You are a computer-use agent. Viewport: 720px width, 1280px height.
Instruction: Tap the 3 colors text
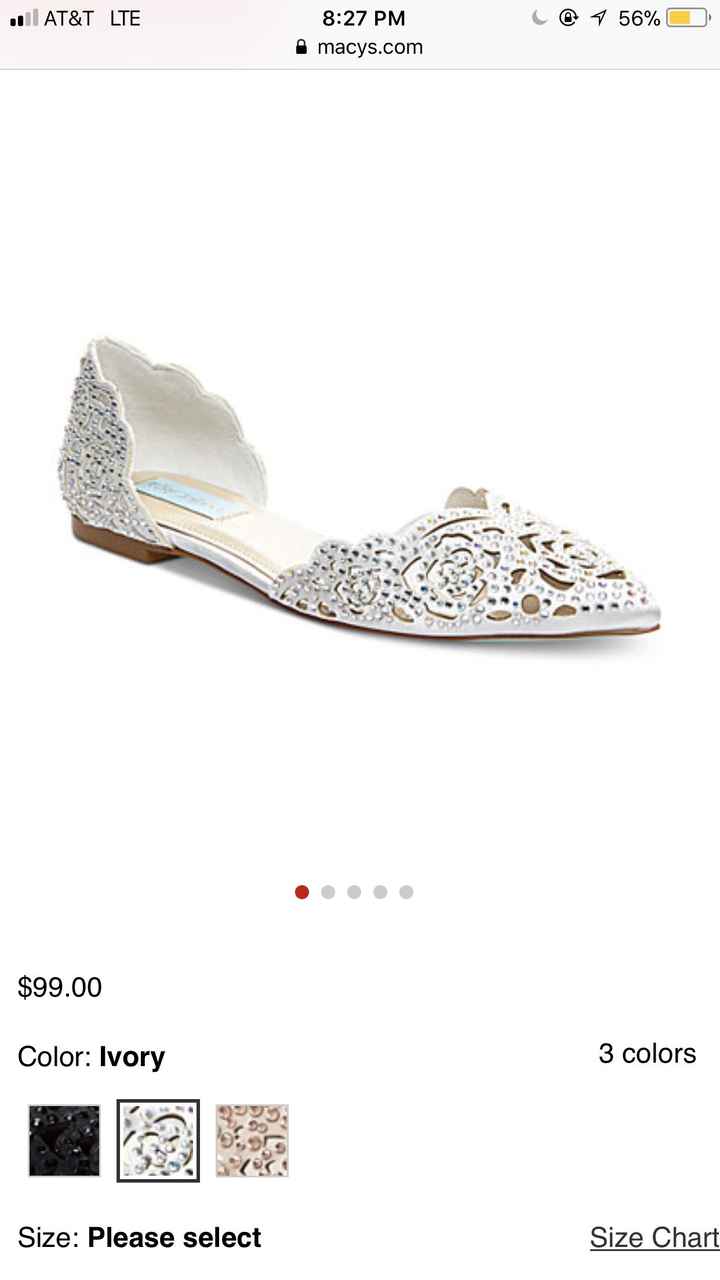[x=647, y=1054]
